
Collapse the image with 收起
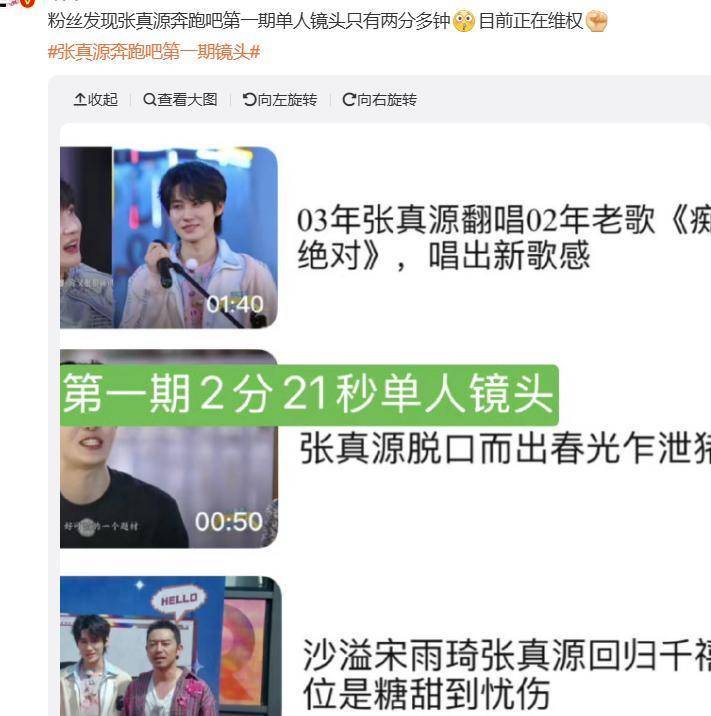pos(95,100)
